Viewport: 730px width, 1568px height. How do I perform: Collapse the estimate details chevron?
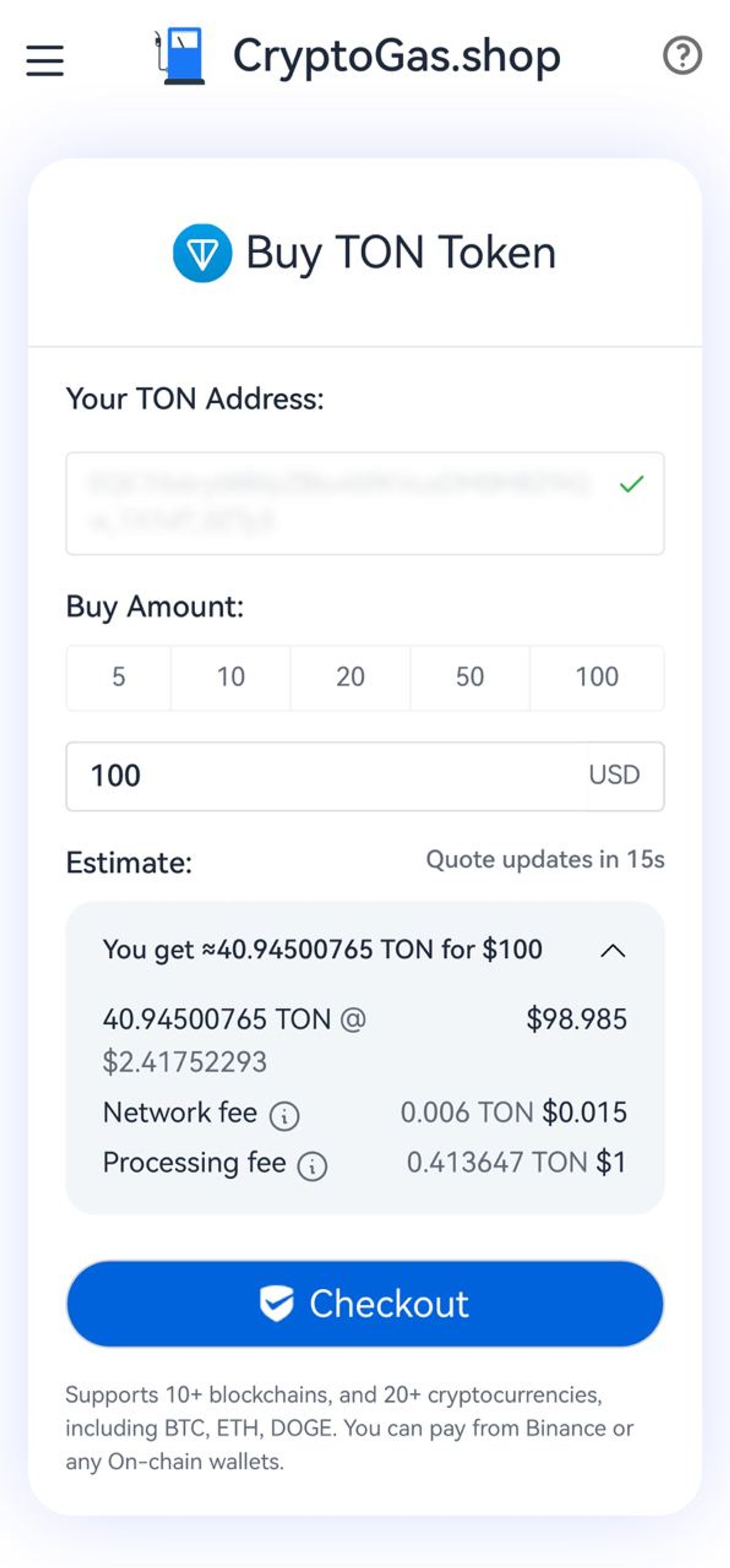click(x=613, y=950)
